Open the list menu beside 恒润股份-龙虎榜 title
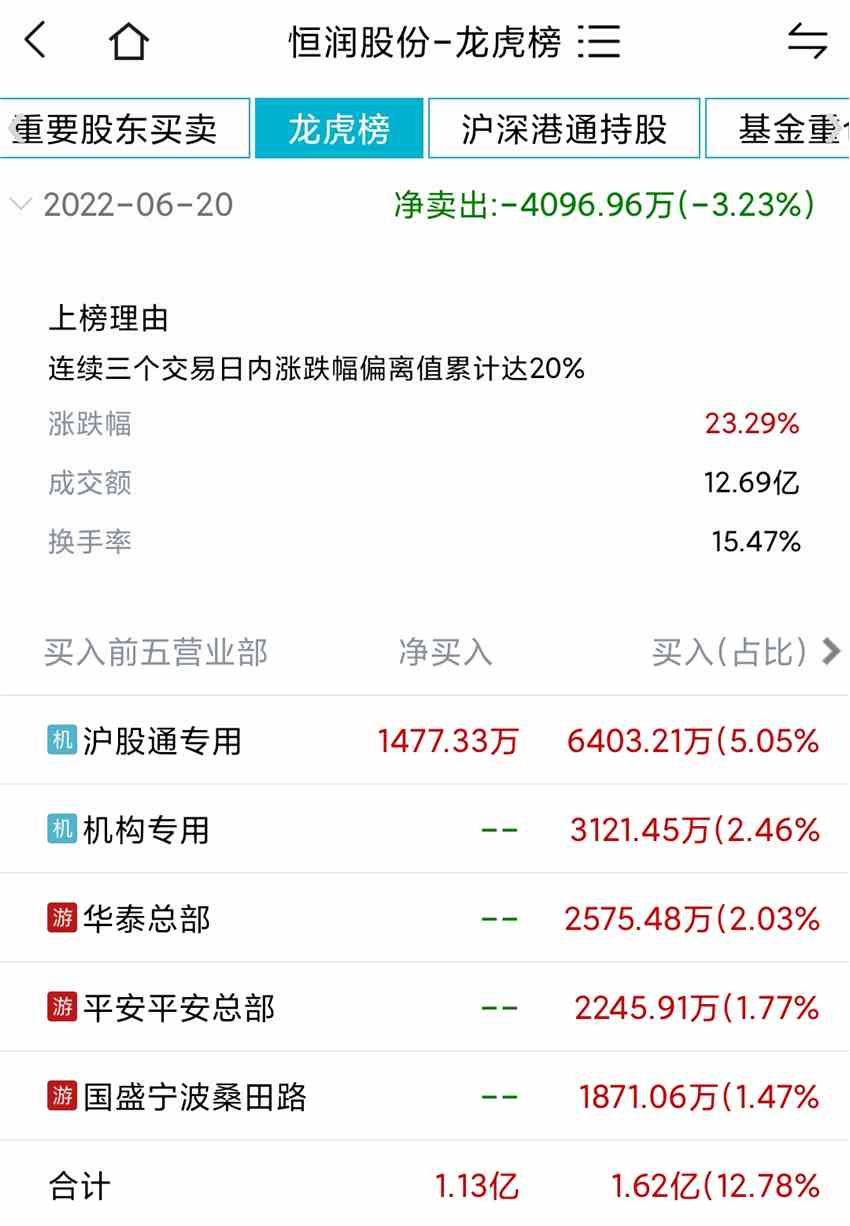The height and width of the screenshot is (1226, 850). point(600,42)
